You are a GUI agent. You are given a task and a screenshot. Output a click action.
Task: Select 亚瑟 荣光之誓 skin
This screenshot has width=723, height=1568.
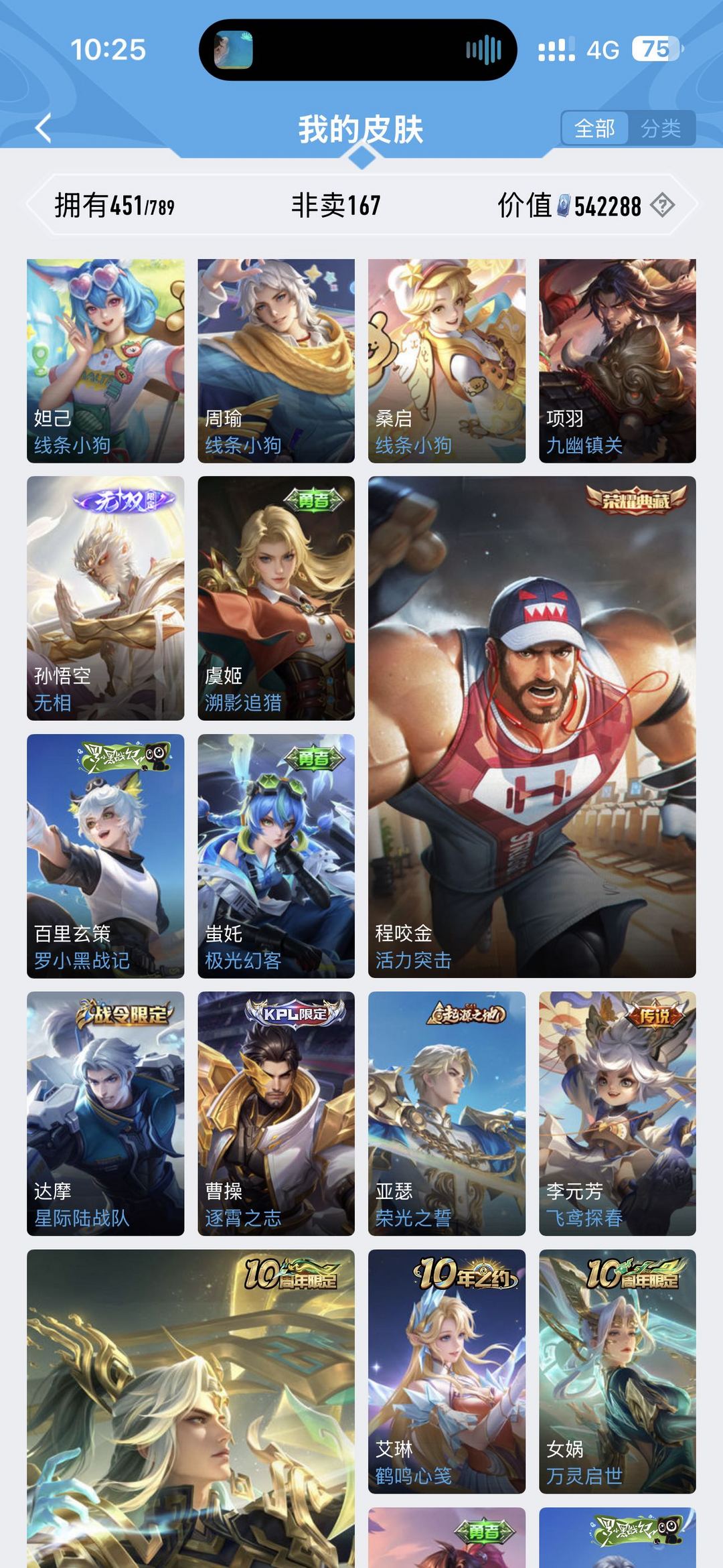pos(447,1113)
